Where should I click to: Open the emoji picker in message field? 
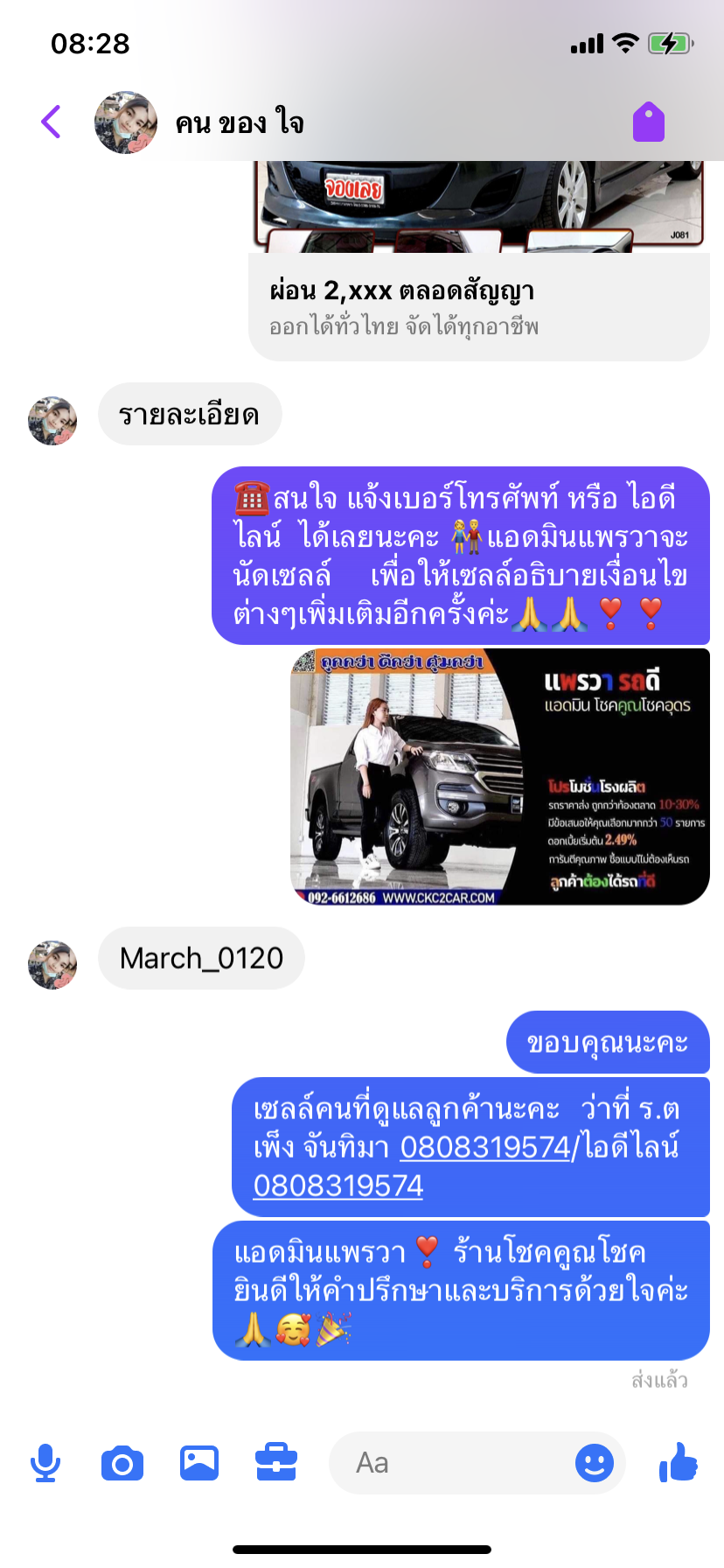(x=595, y=1463)
